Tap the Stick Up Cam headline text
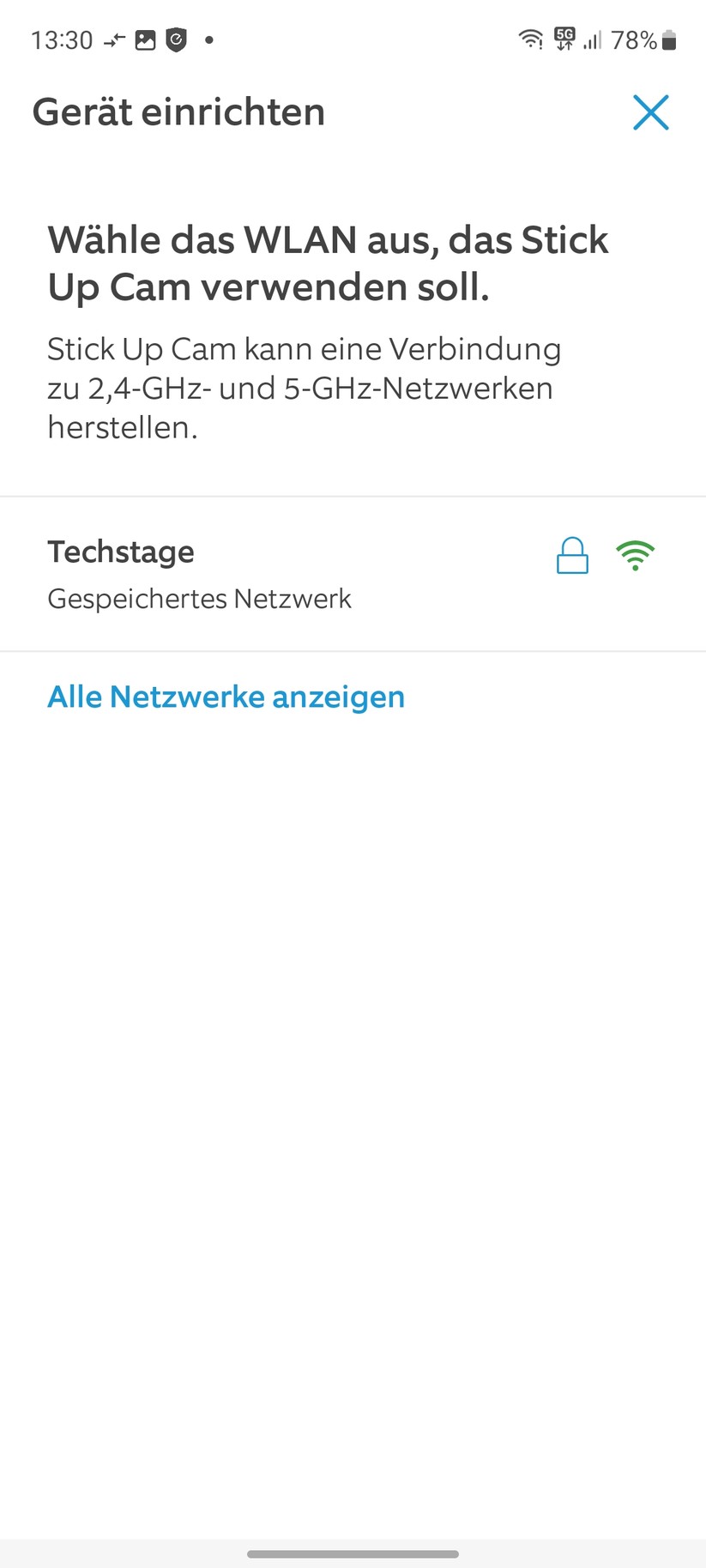Screen dimensions: 706x1568 [x=328, y=263]
